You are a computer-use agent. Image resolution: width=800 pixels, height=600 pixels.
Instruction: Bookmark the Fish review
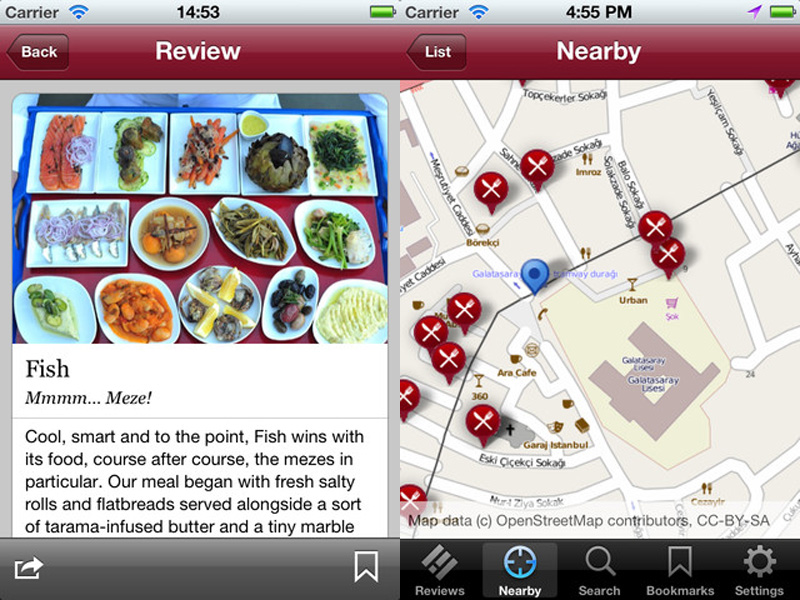366,567
